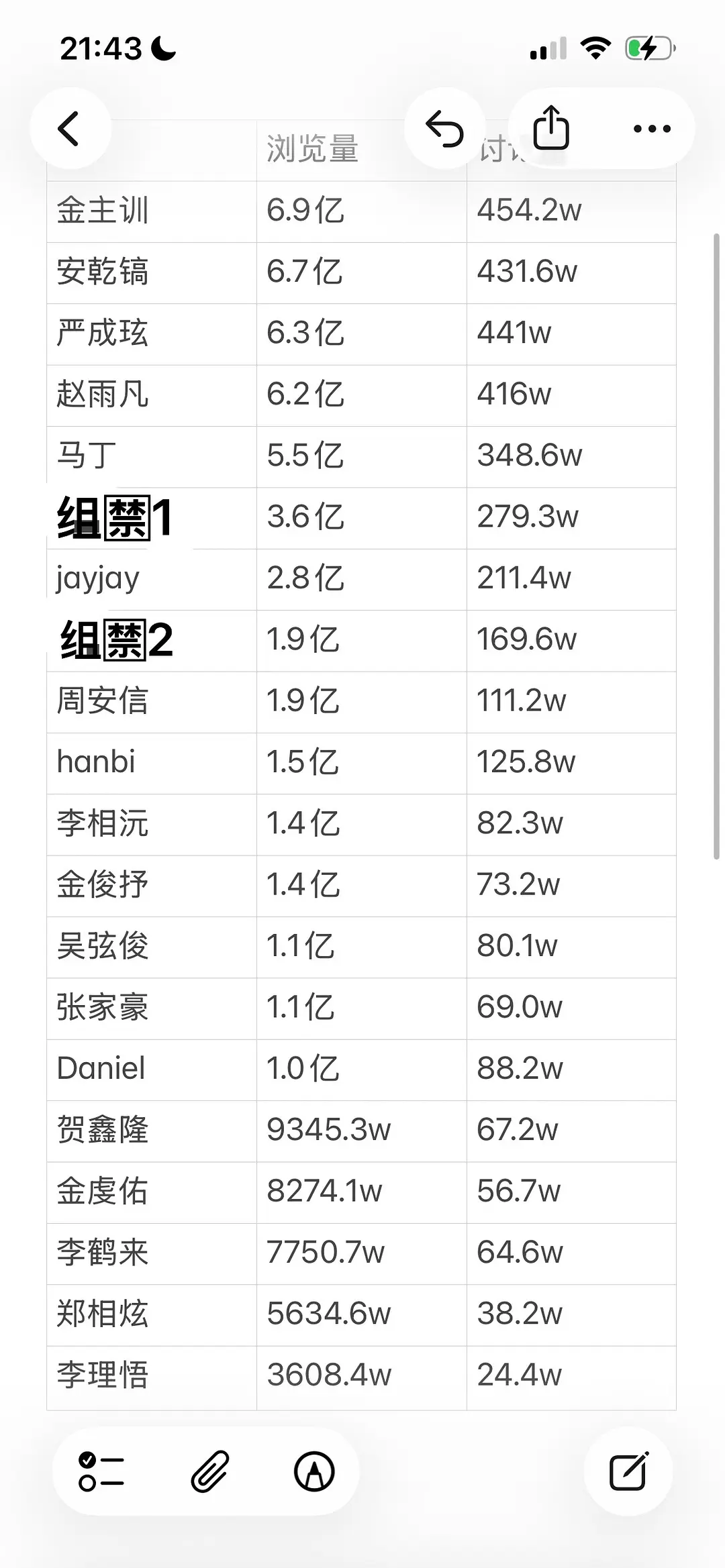Open the more options menu
Image resolution: width=725 pixels, height=1568 pixels.
[x=651, y=129]
